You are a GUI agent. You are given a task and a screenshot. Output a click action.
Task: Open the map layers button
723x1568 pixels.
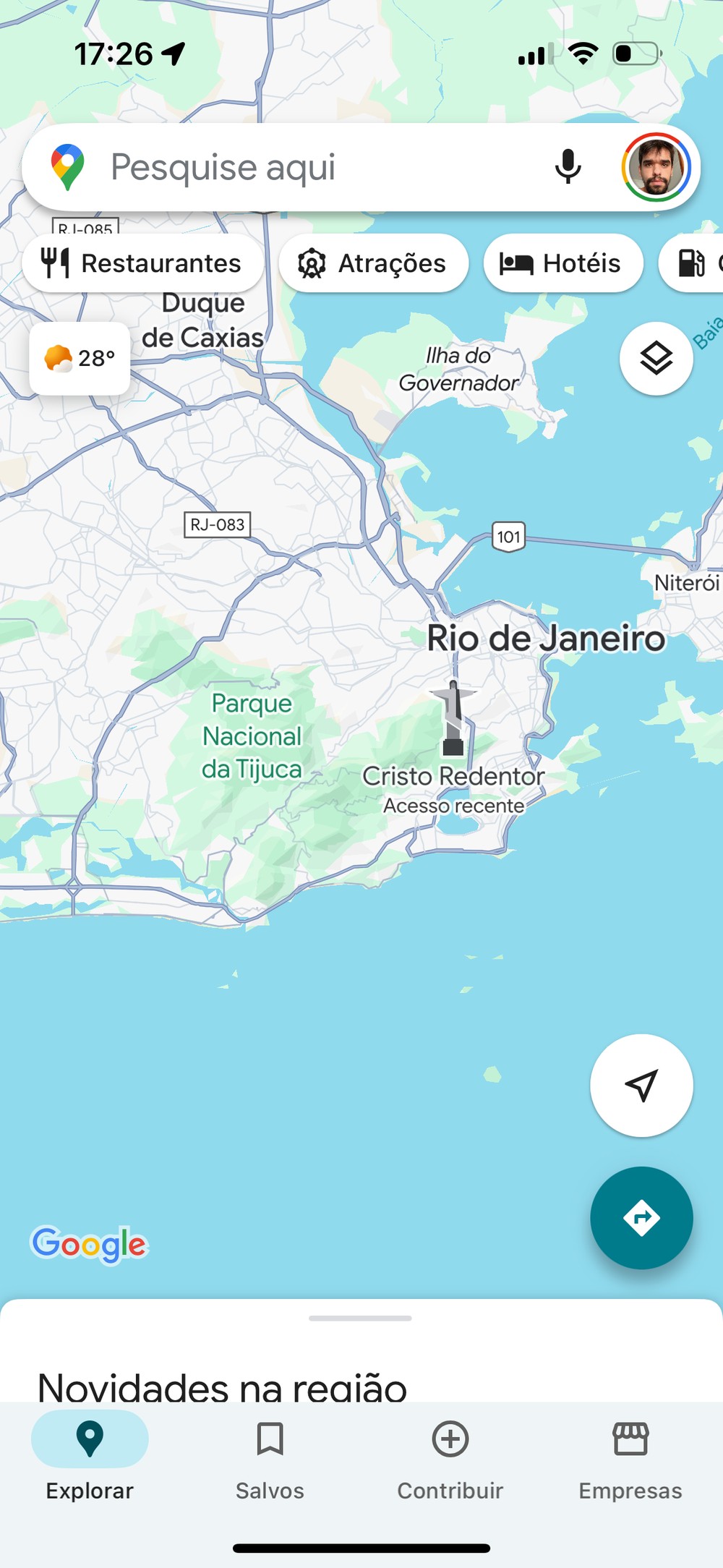click(x=656, y=358)
